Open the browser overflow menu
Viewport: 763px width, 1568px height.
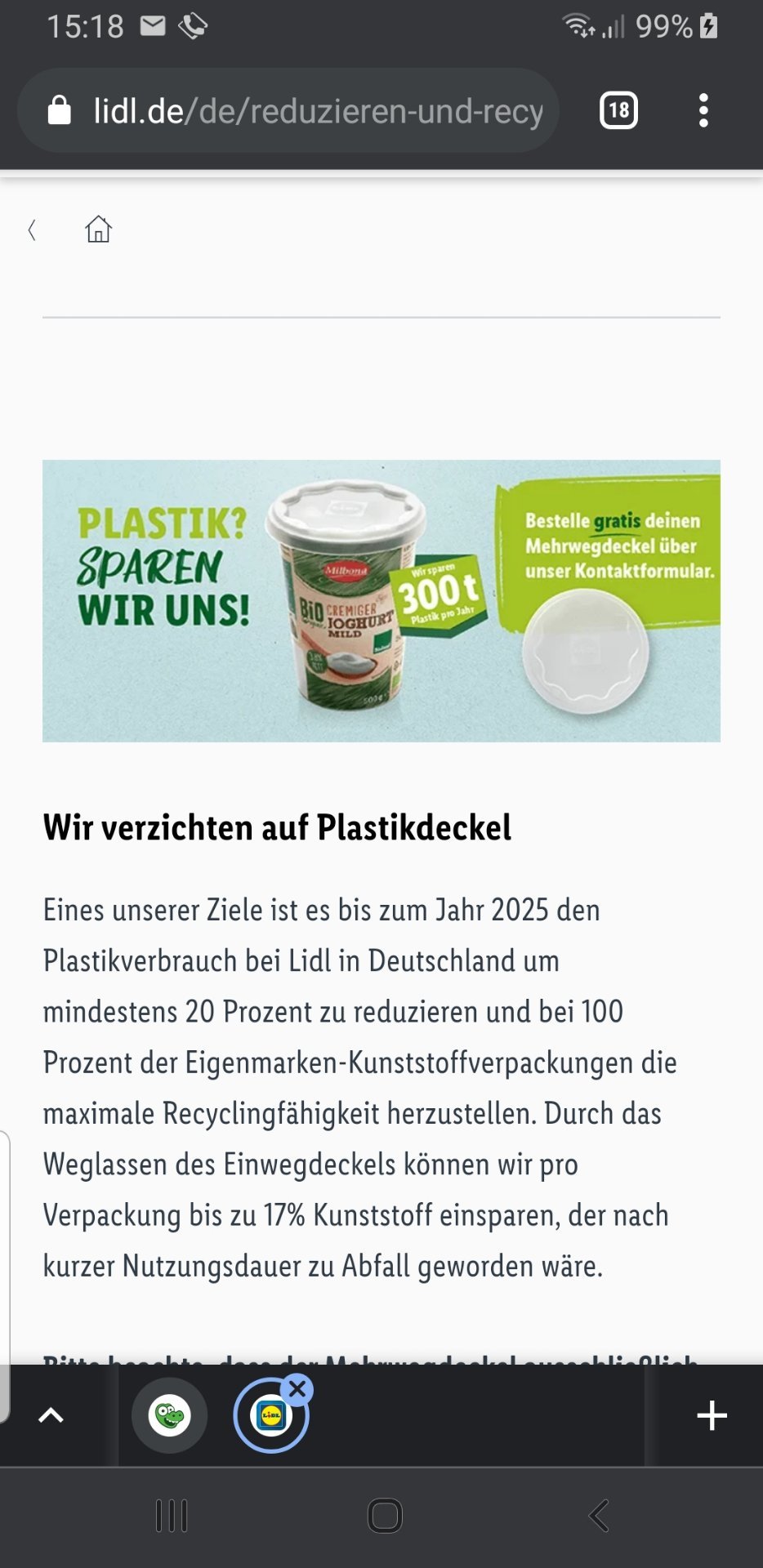pos(703,110)
